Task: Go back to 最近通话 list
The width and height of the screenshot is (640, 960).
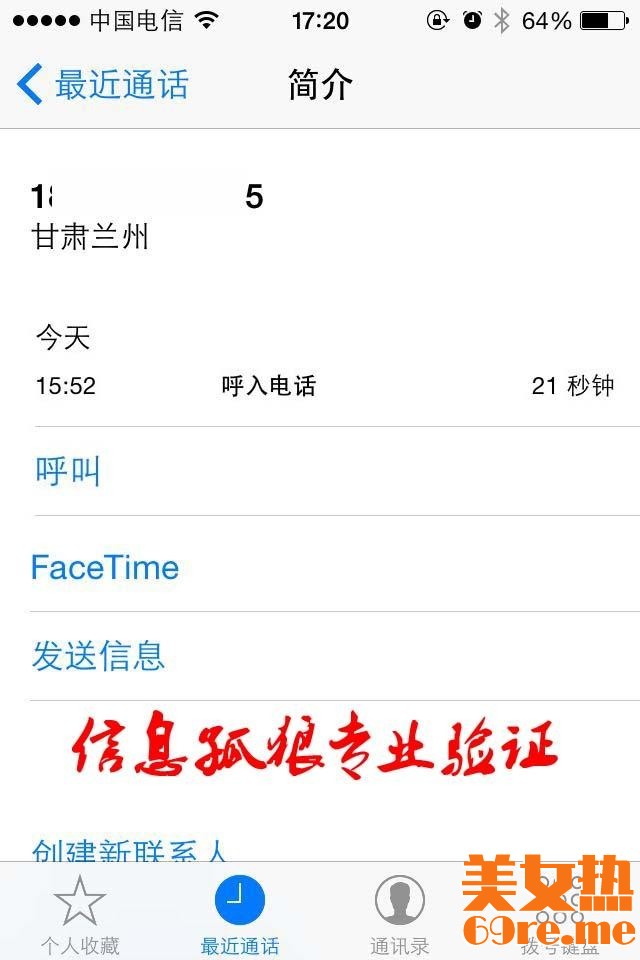Action: click(x=103, y=85)
